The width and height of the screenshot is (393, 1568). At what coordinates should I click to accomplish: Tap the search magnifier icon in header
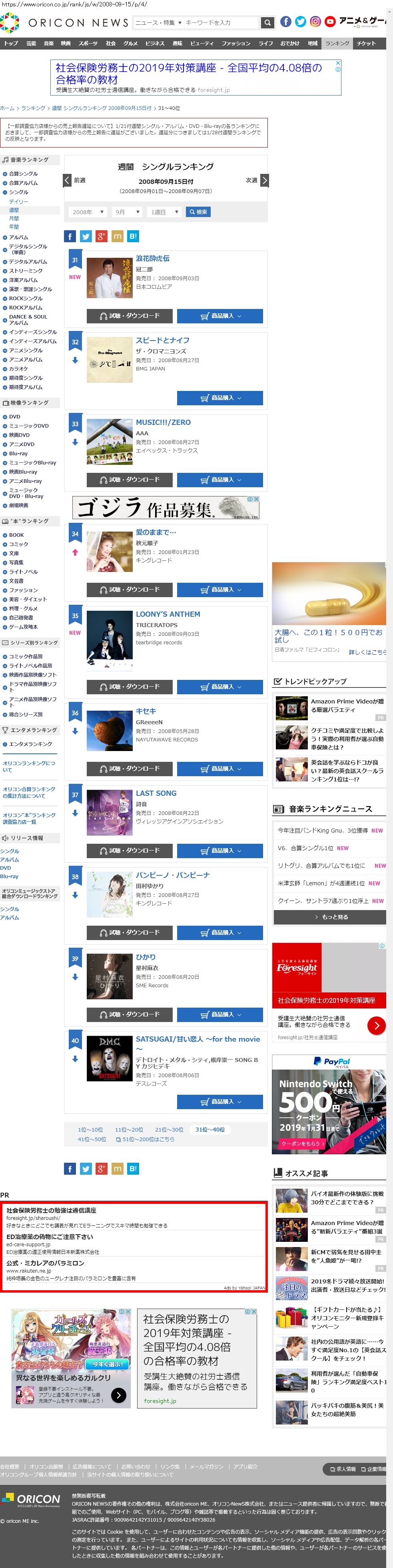267,22
